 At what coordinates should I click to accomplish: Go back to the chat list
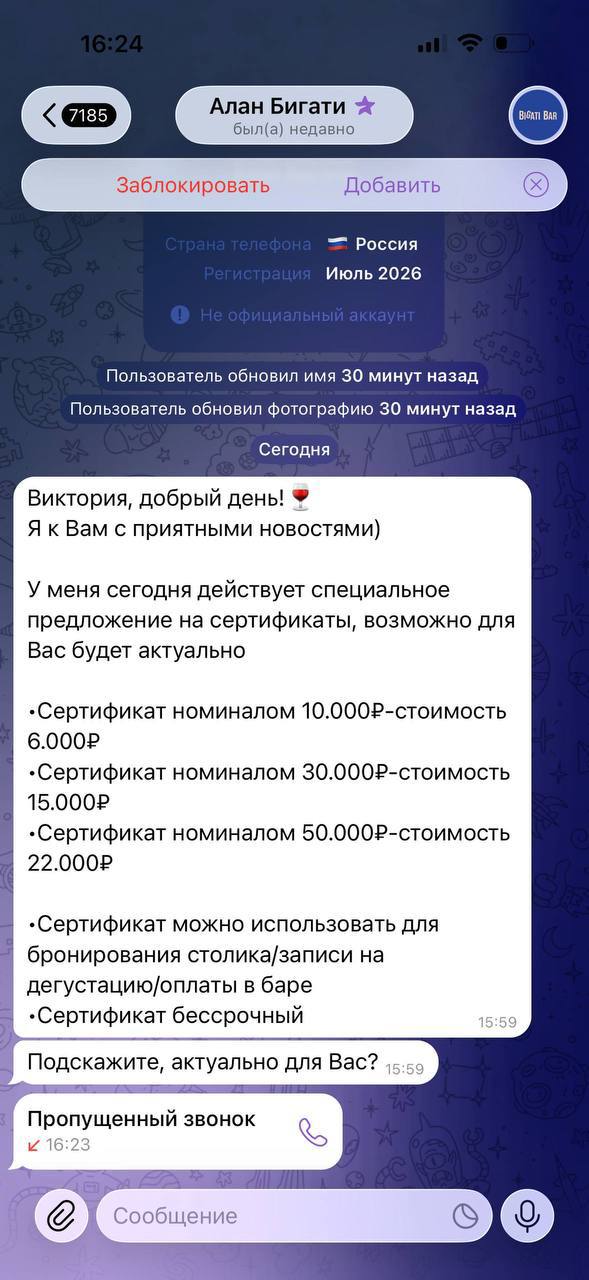[x=76, y=115]
